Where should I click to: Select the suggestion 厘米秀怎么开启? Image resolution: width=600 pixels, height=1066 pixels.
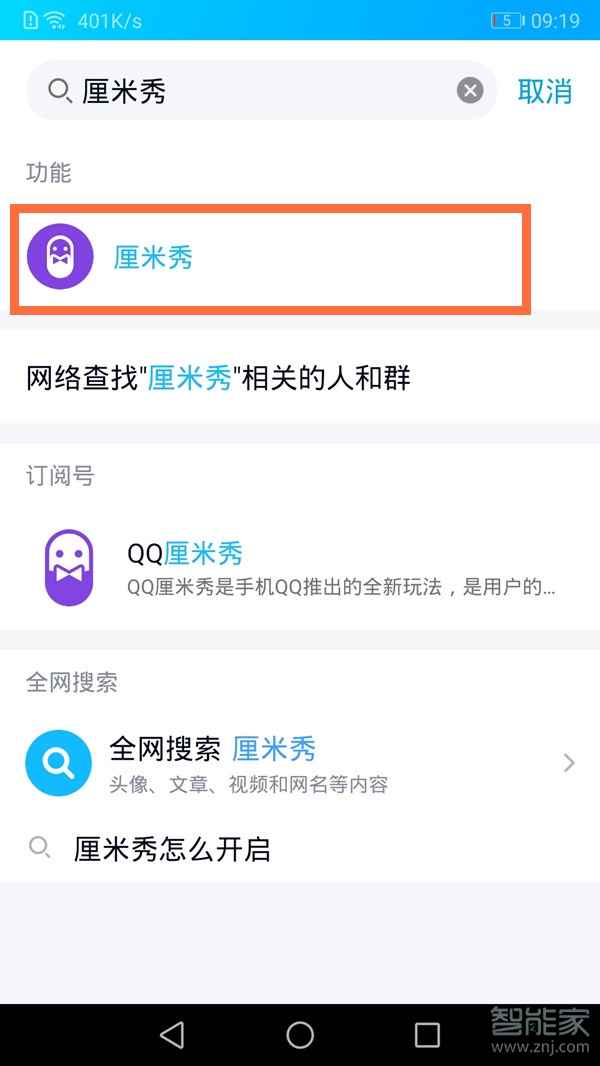click(x=172, y=850)
